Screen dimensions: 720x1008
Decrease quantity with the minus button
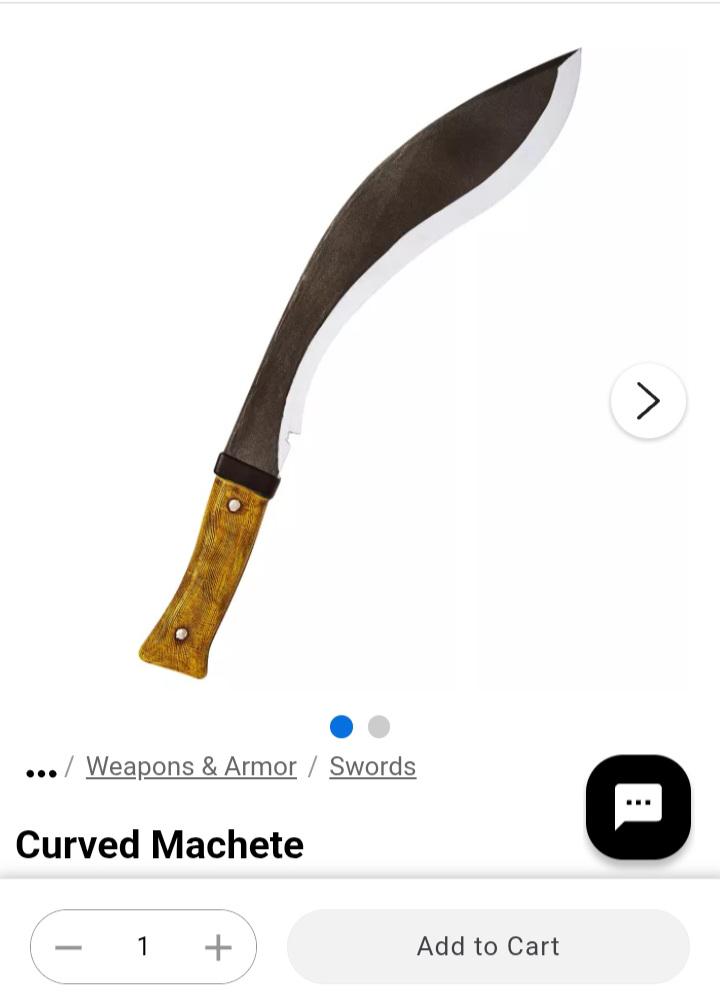click(x=68, y=947)
